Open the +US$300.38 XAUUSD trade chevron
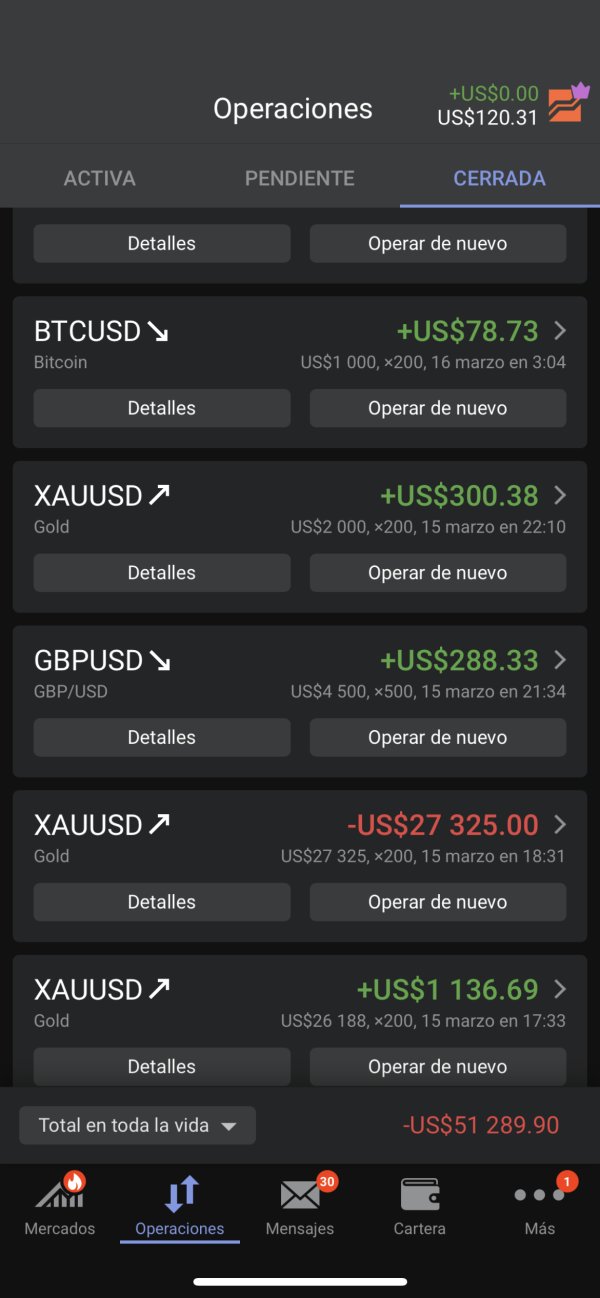Viewport: 600px width, 1298px height. tap(560, 495)
